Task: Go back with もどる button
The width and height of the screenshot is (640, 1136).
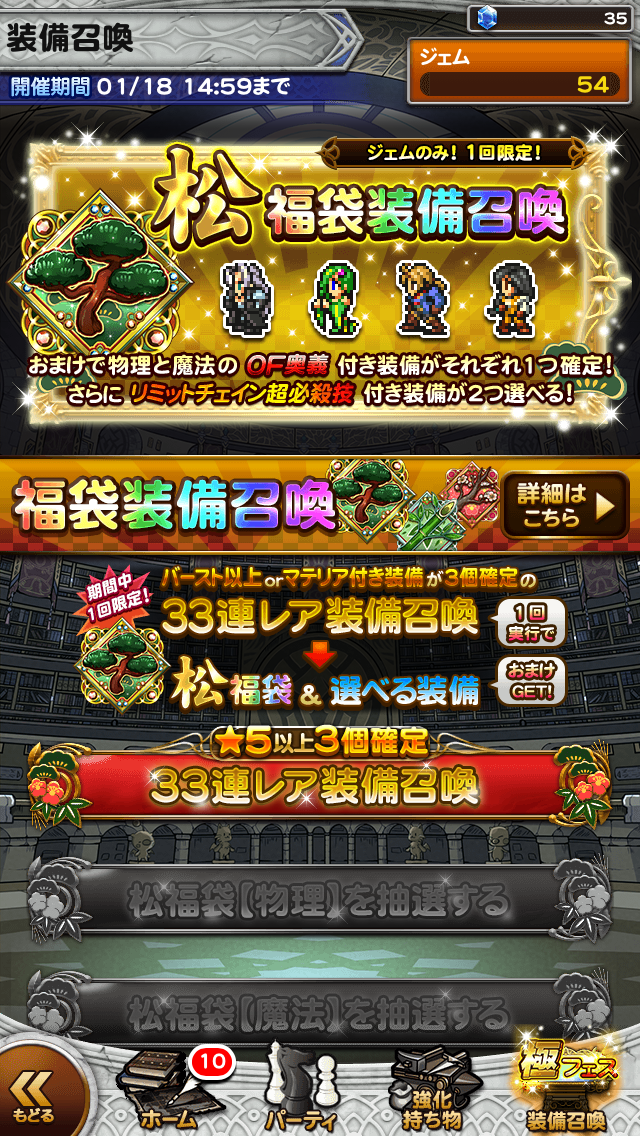Action: tap(35, 1093)
